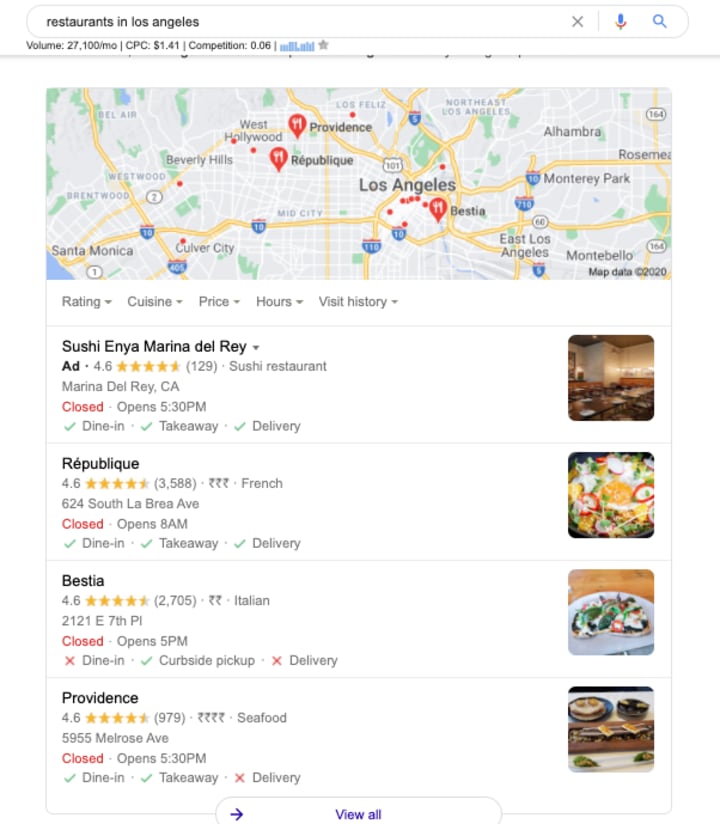
Task: Open the Los Angeles restaurants map
Action: pyautogui.click(x=358, y=183)
